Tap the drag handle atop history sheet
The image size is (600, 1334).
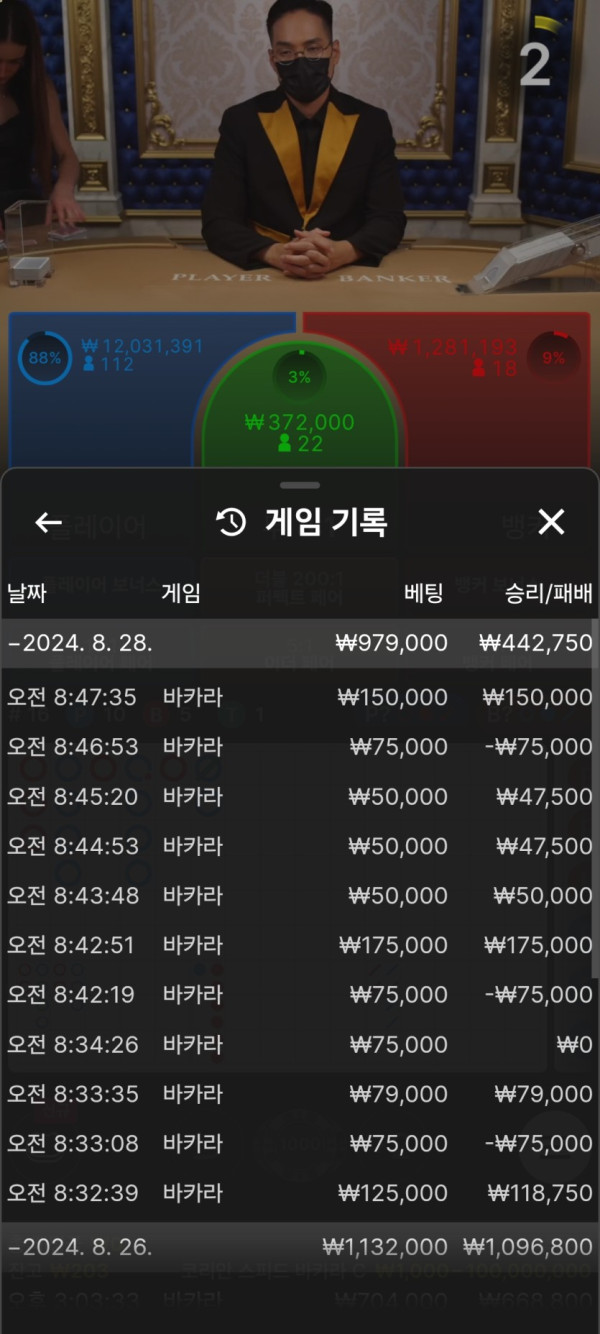click(x=300, y=485)
